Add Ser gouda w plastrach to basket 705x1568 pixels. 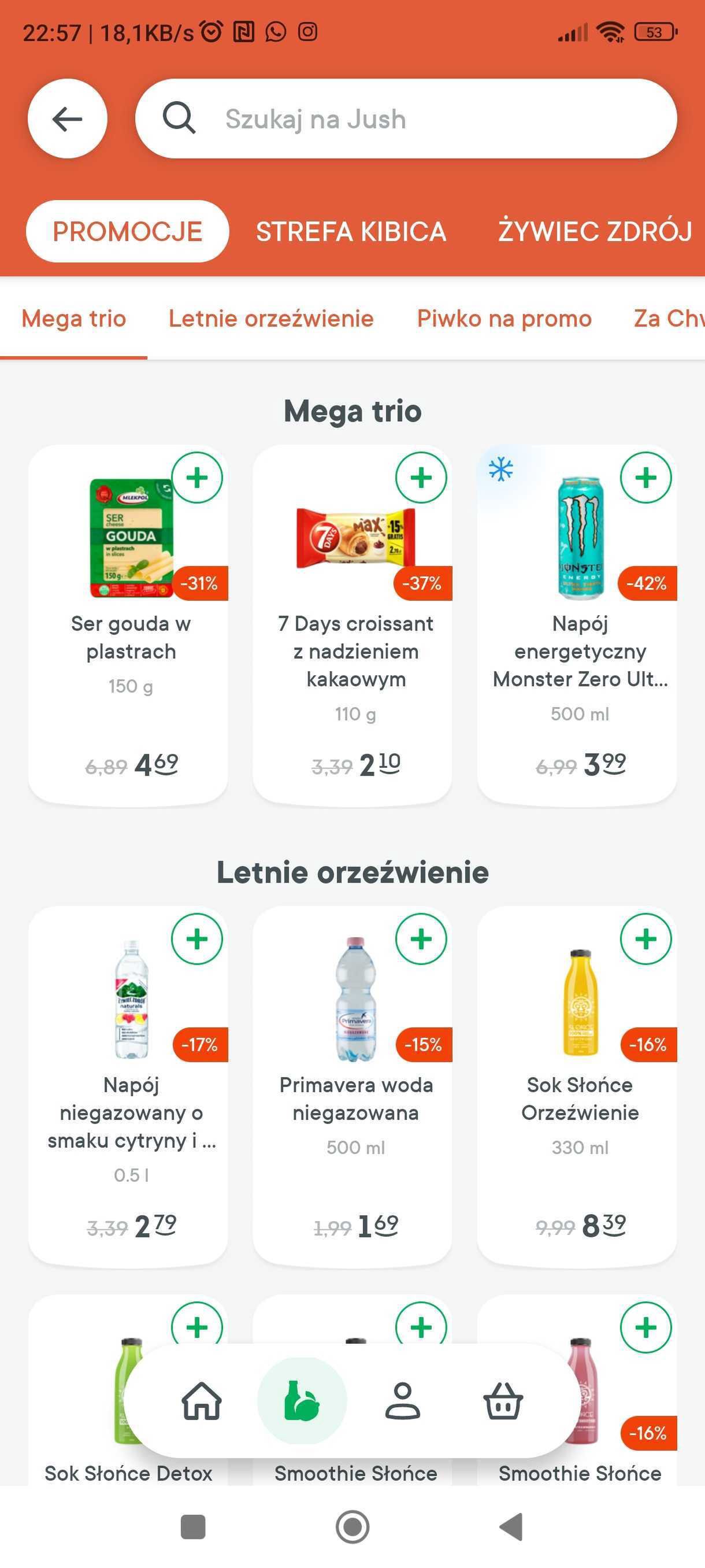[x=197, y=477]
